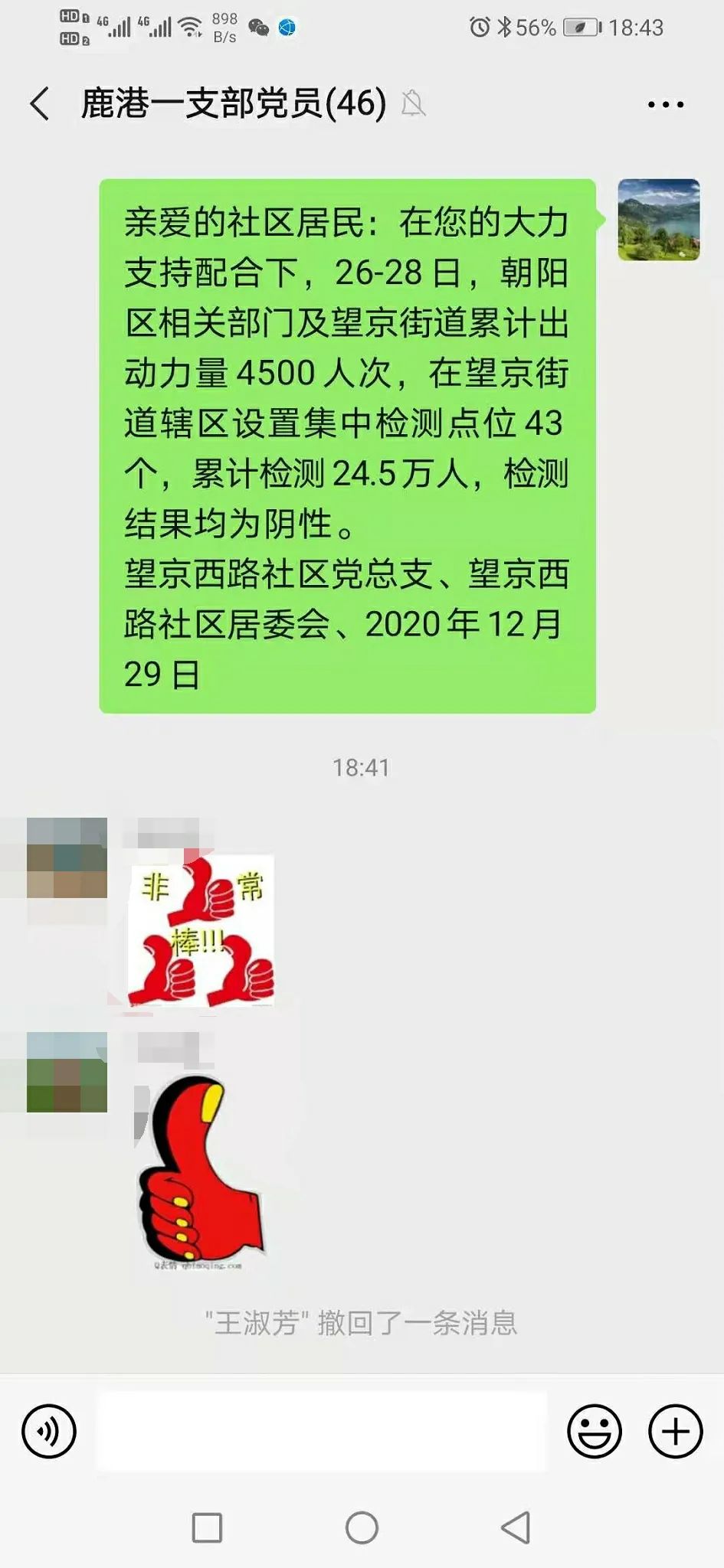The height and width of the screenshot is (1568, 724).
Task: Open the system recent apps view
Action: click(207, 1527)
